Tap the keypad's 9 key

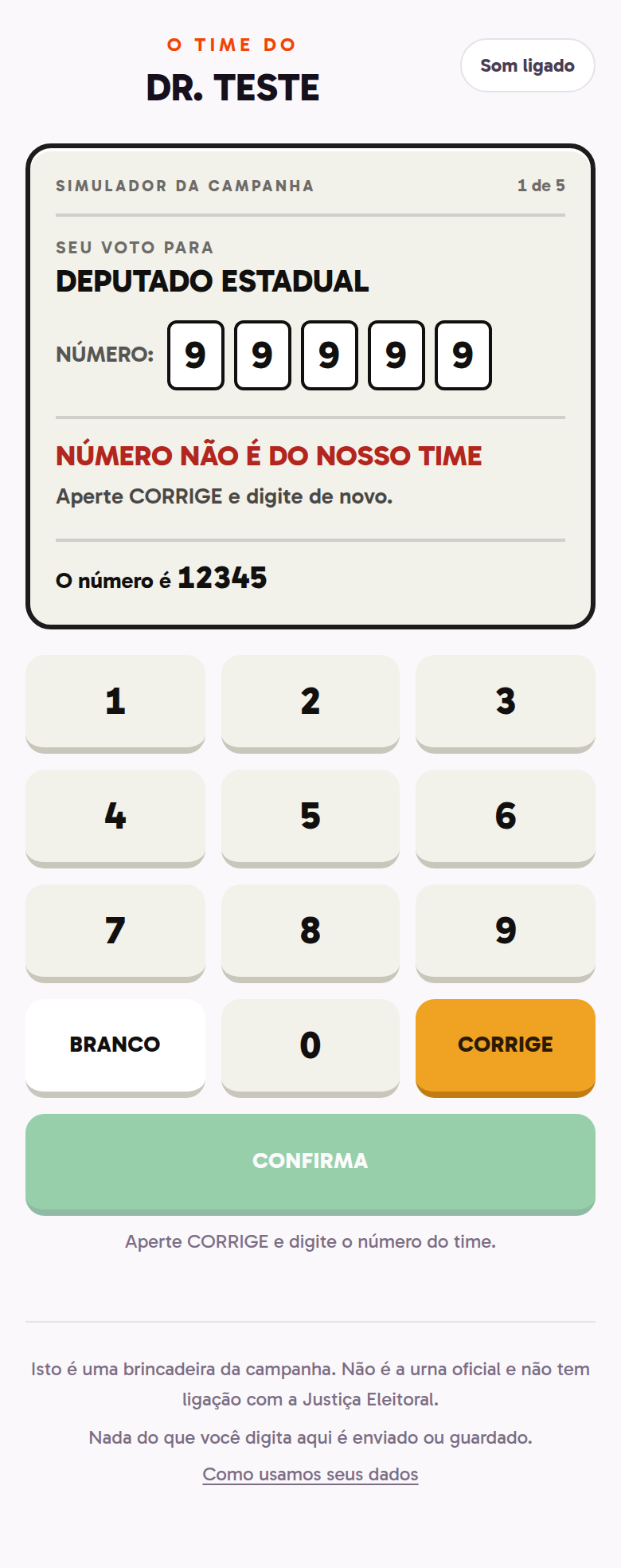pos(506,933)
